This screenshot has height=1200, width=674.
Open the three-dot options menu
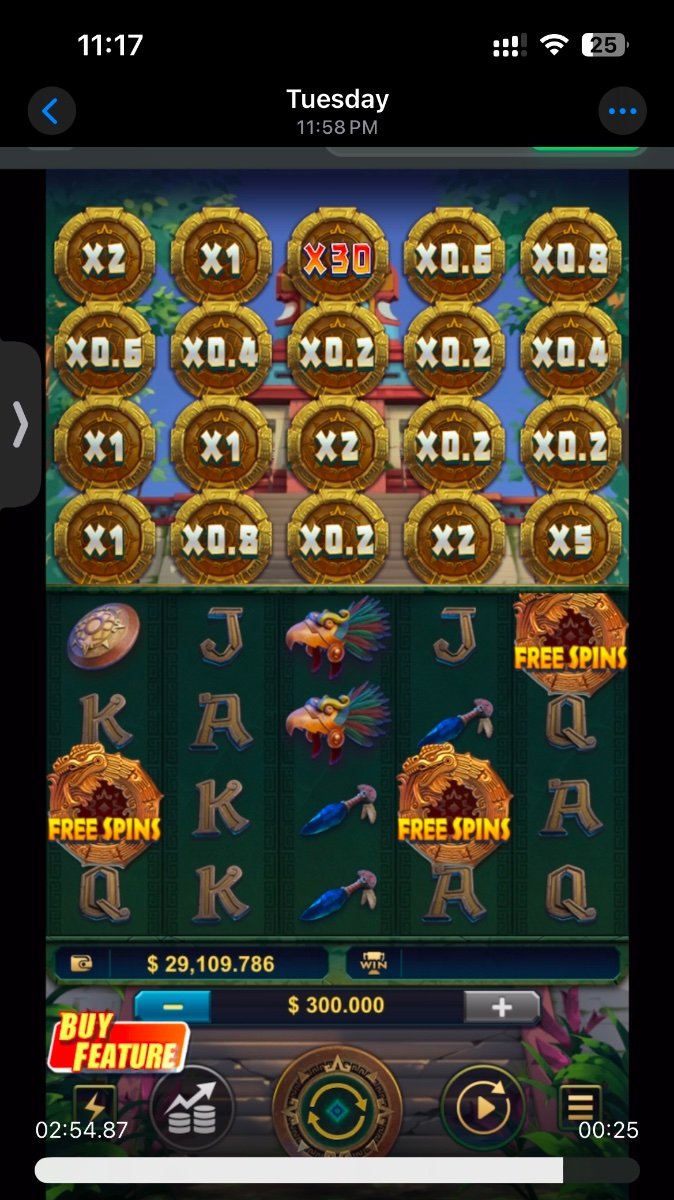[622, 111]
